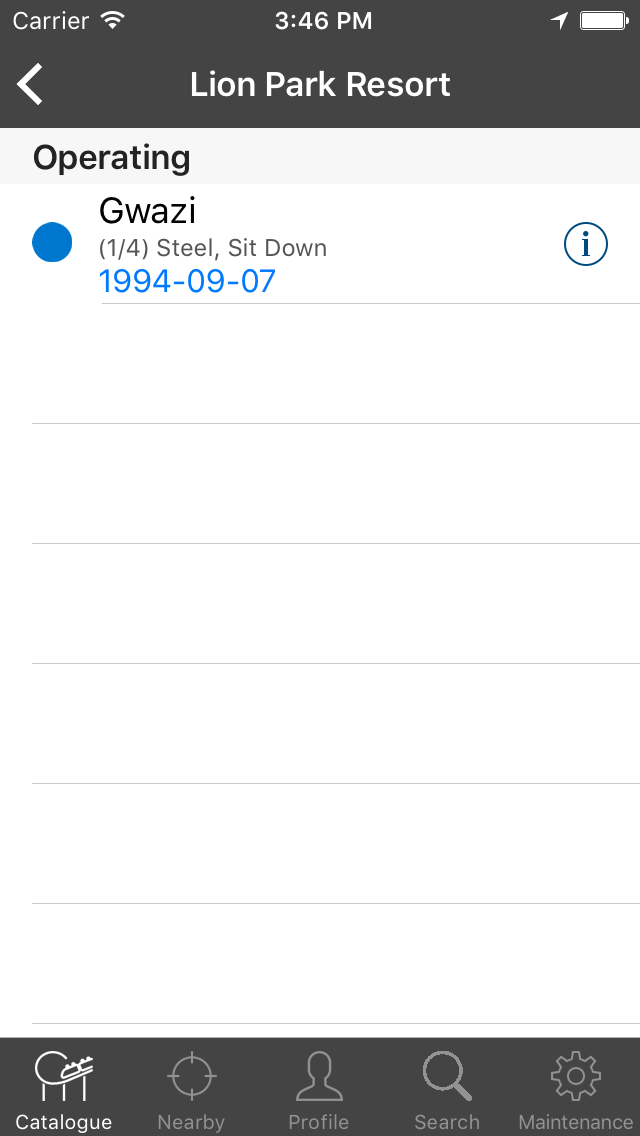Tap the blue ridden marker beside Gwazi
This screenshot has width=640, height=1136.
click(52, 242)
